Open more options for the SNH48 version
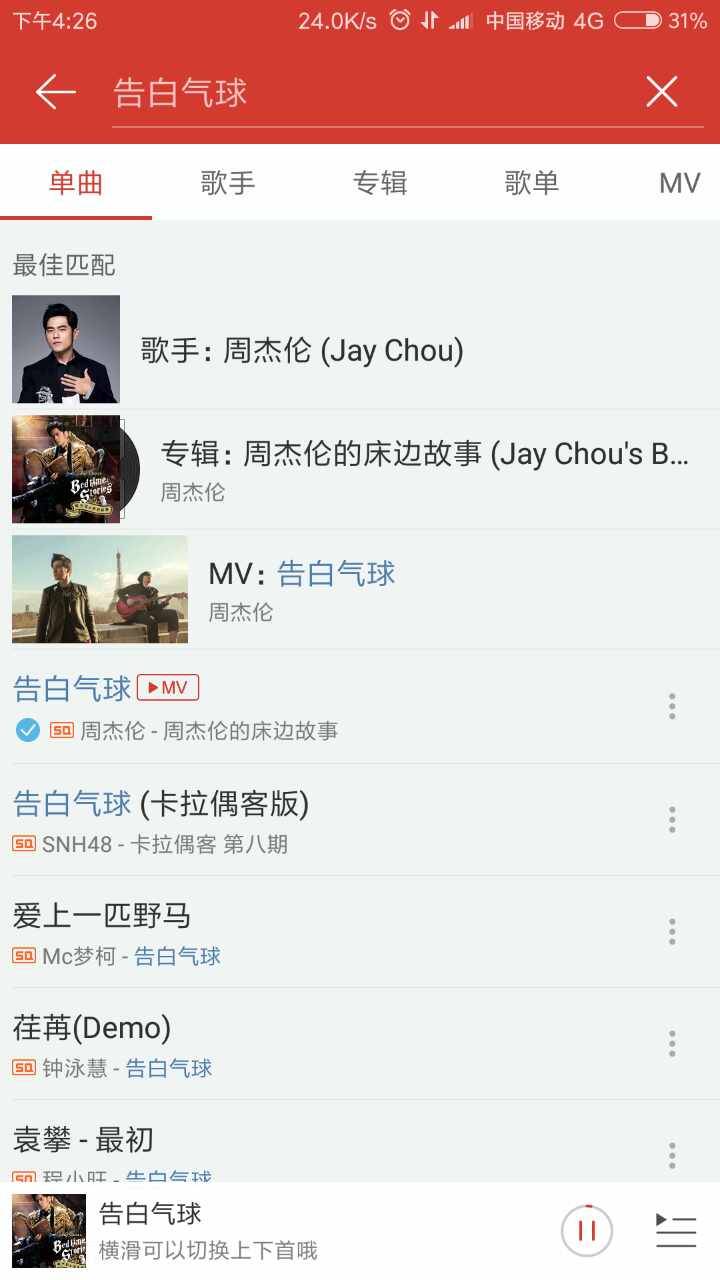720x1280 pixels. 672,820
